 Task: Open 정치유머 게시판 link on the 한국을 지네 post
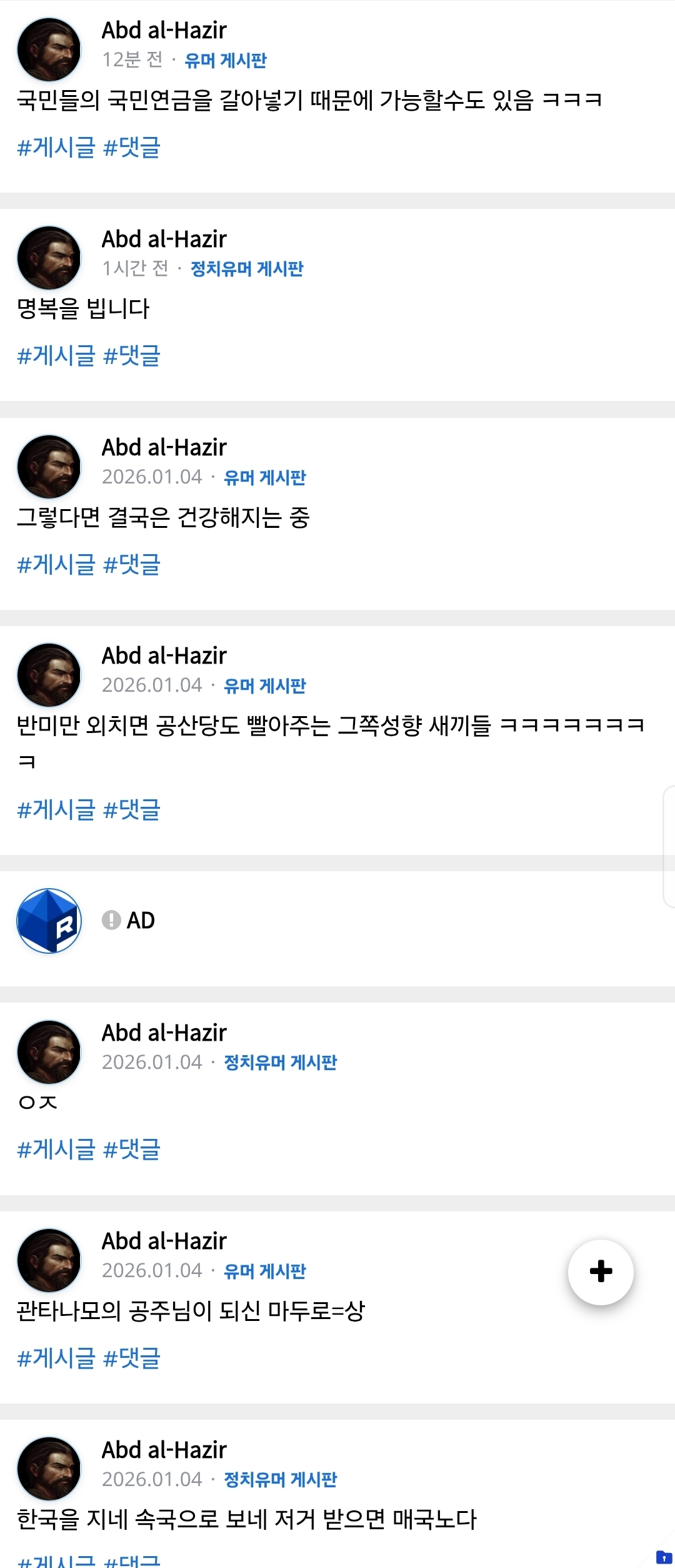click(x=281, y=1479)
